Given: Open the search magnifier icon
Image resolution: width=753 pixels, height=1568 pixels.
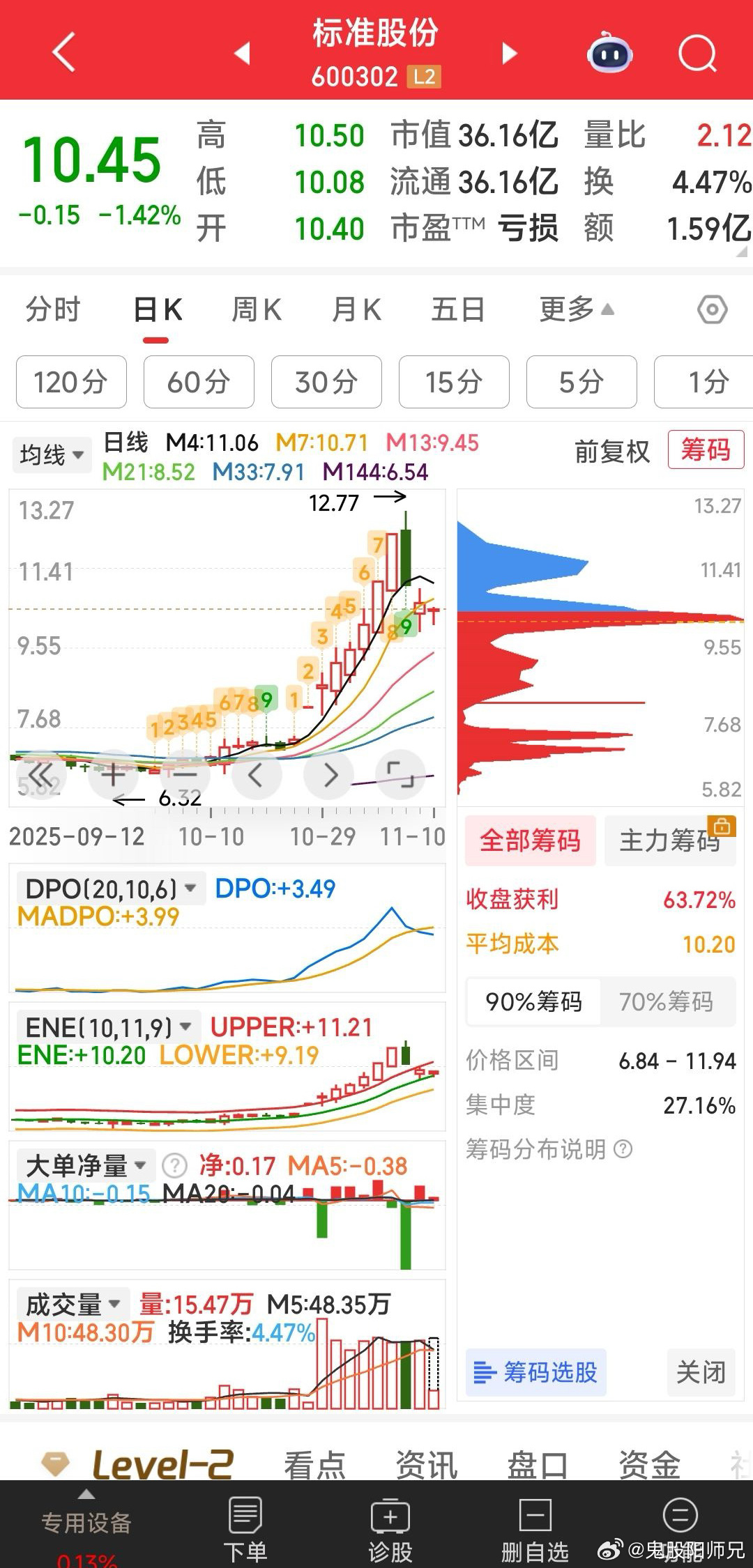Looking at the screenshot, I should [697, 53].
